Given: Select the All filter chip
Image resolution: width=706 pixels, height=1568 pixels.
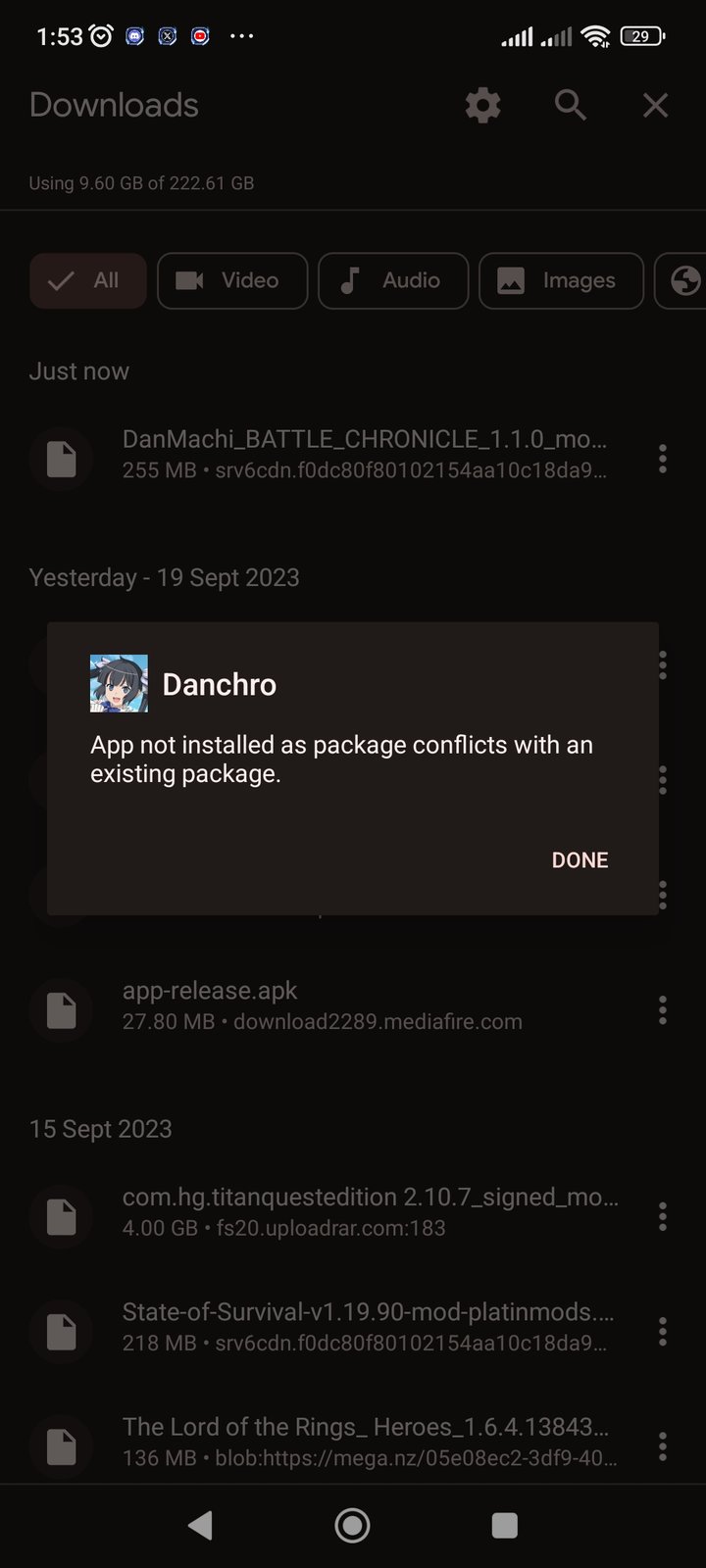Looking at the screenshot, I should pyautogui.click(x=88, y=280).
